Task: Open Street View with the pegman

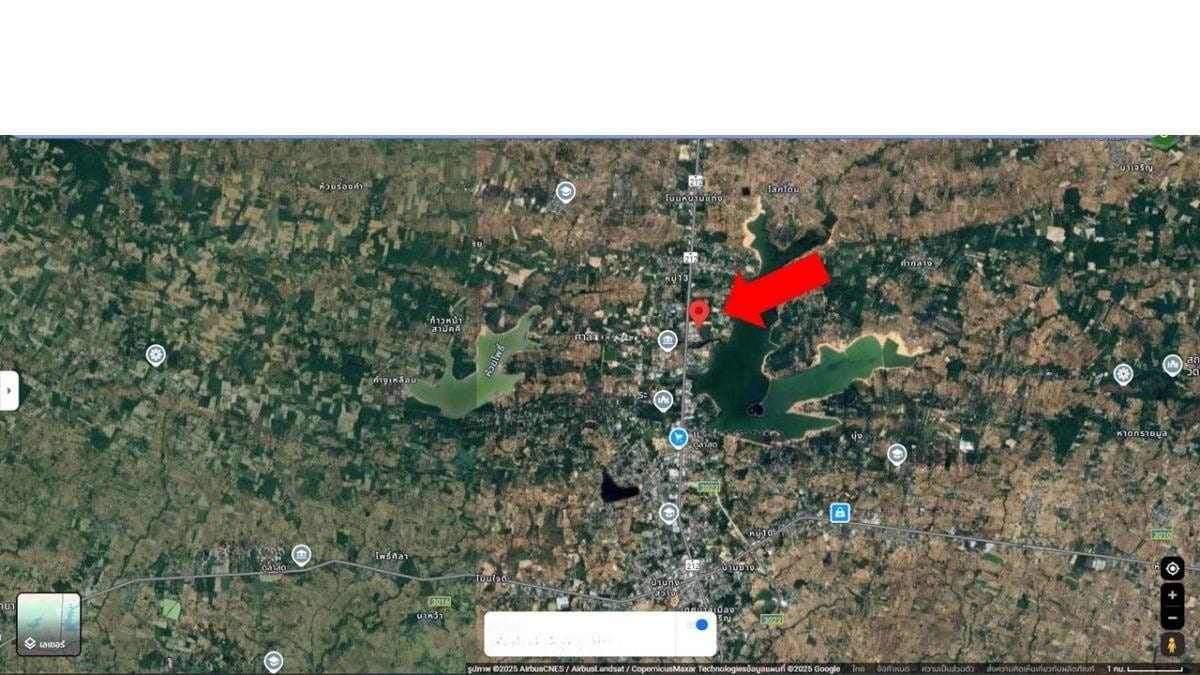Action: (x=1172, y=645)
